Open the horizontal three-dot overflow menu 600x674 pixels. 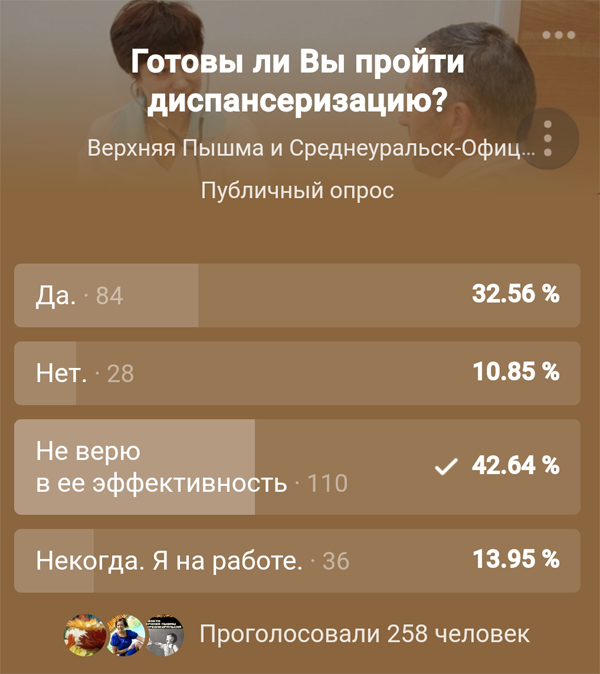click(559, 36)
